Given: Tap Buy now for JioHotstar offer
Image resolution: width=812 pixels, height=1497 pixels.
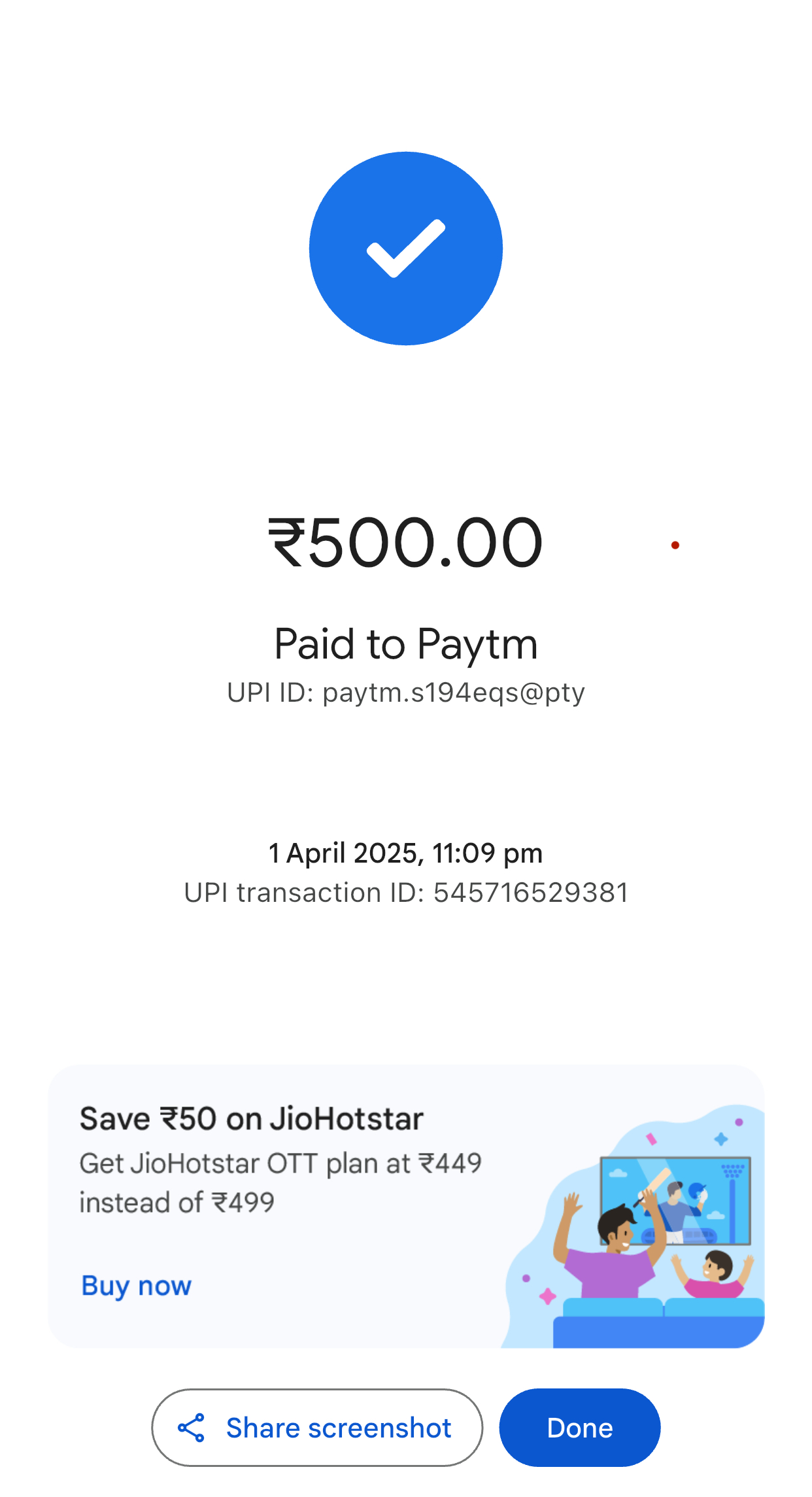Looking at the screenshot, I should [136, 1285].
